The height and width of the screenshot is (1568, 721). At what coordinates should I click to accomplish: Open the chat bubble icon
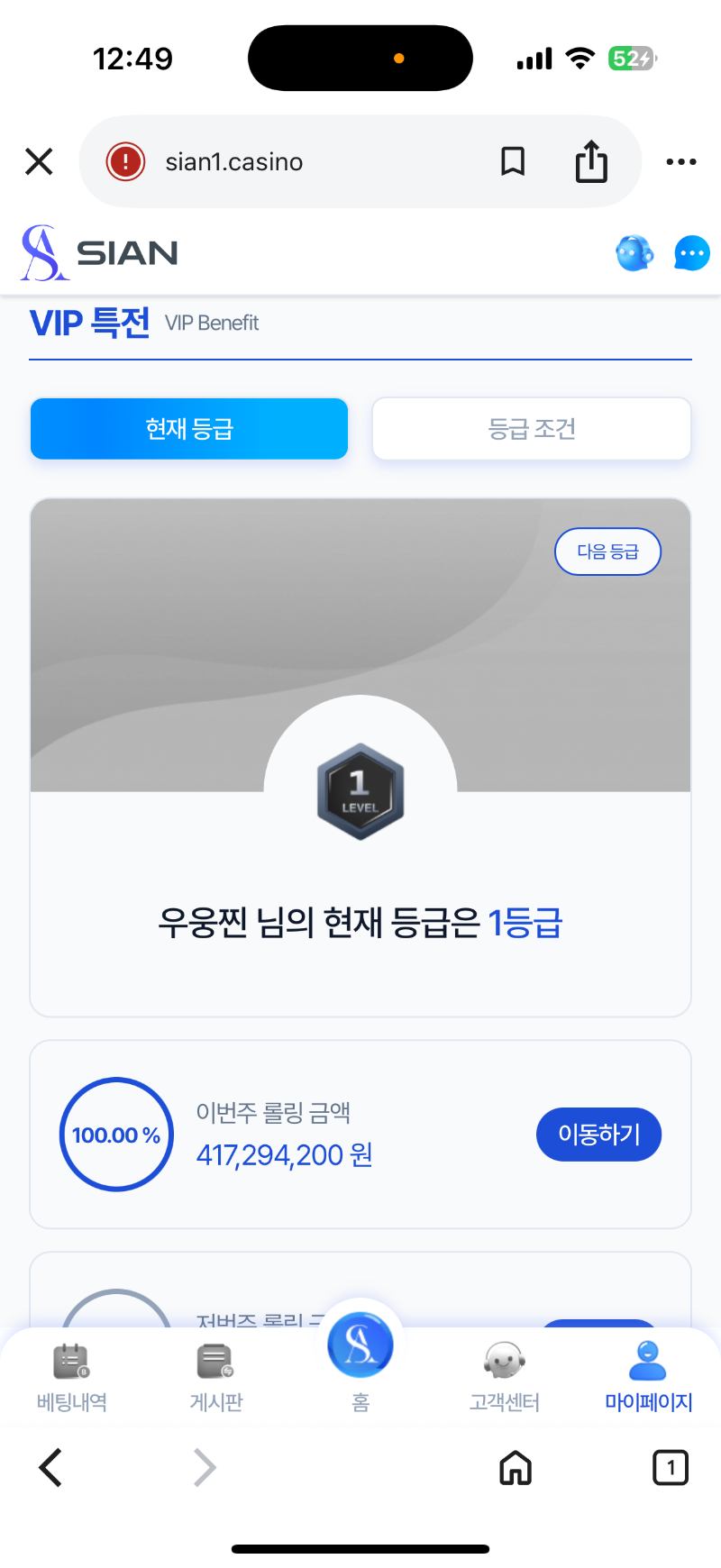tap(691, 253)
